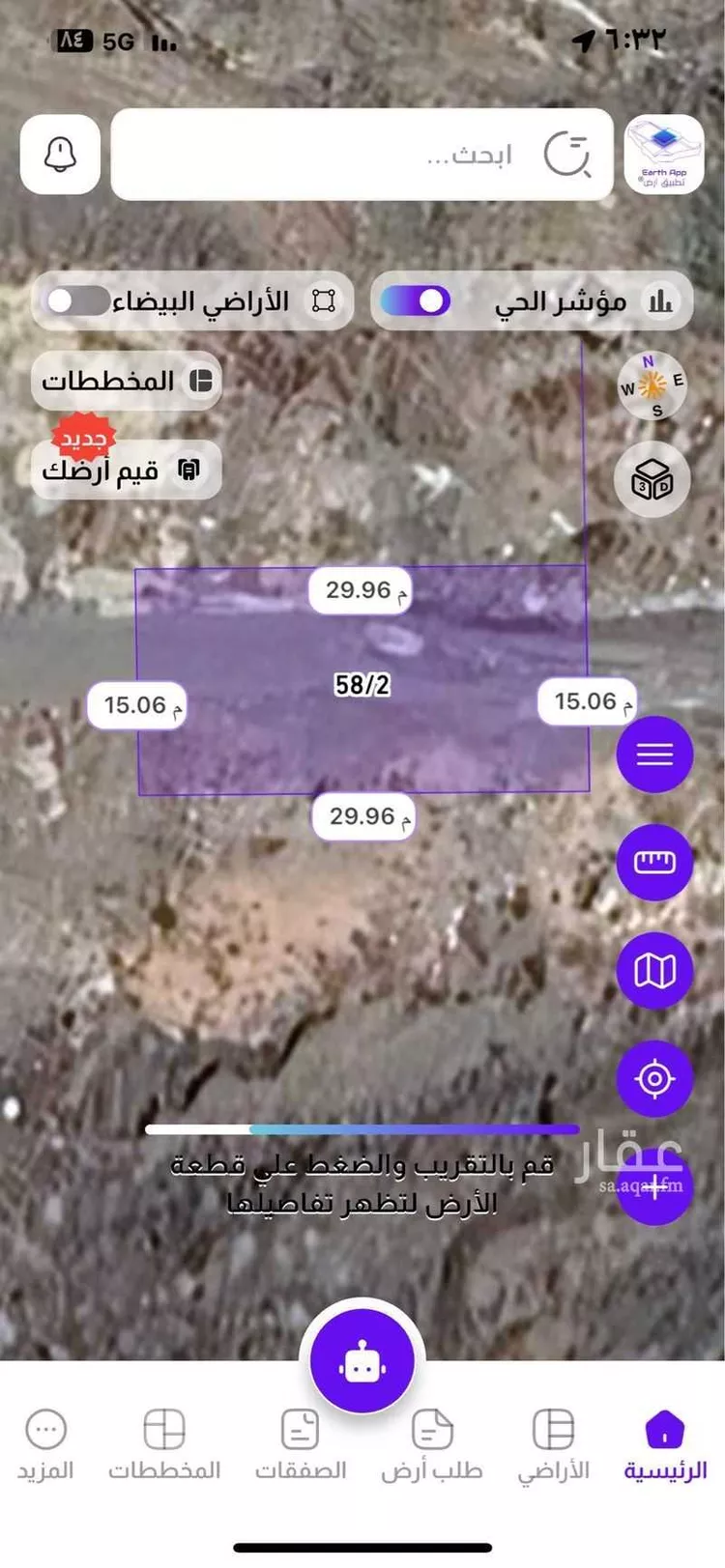Open the المخططات bottom tab
Screen dimensions: 725x1568
click(x=164, y=1444)
